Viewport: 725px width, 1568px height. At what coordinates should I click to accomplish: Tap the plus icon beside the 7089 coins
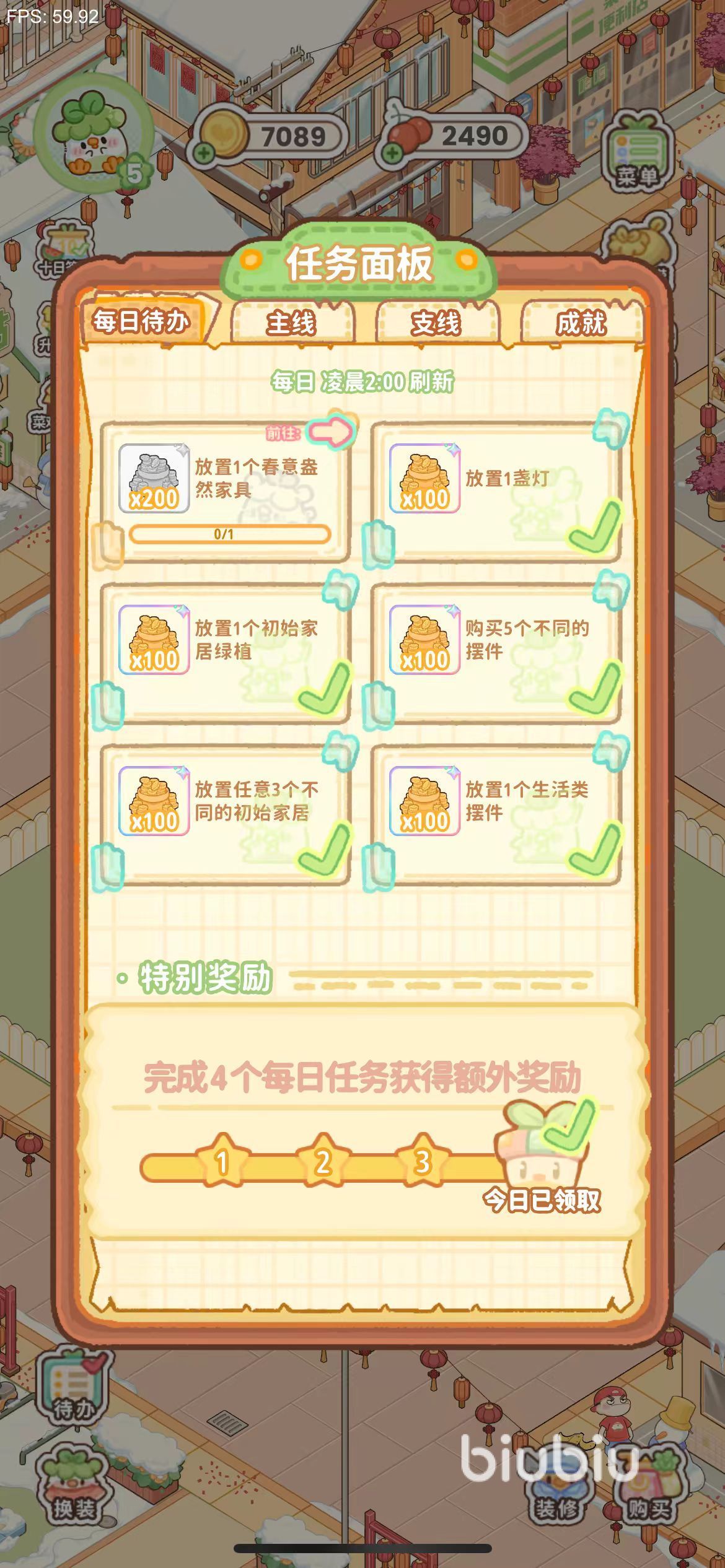click(x=203, y=152)
